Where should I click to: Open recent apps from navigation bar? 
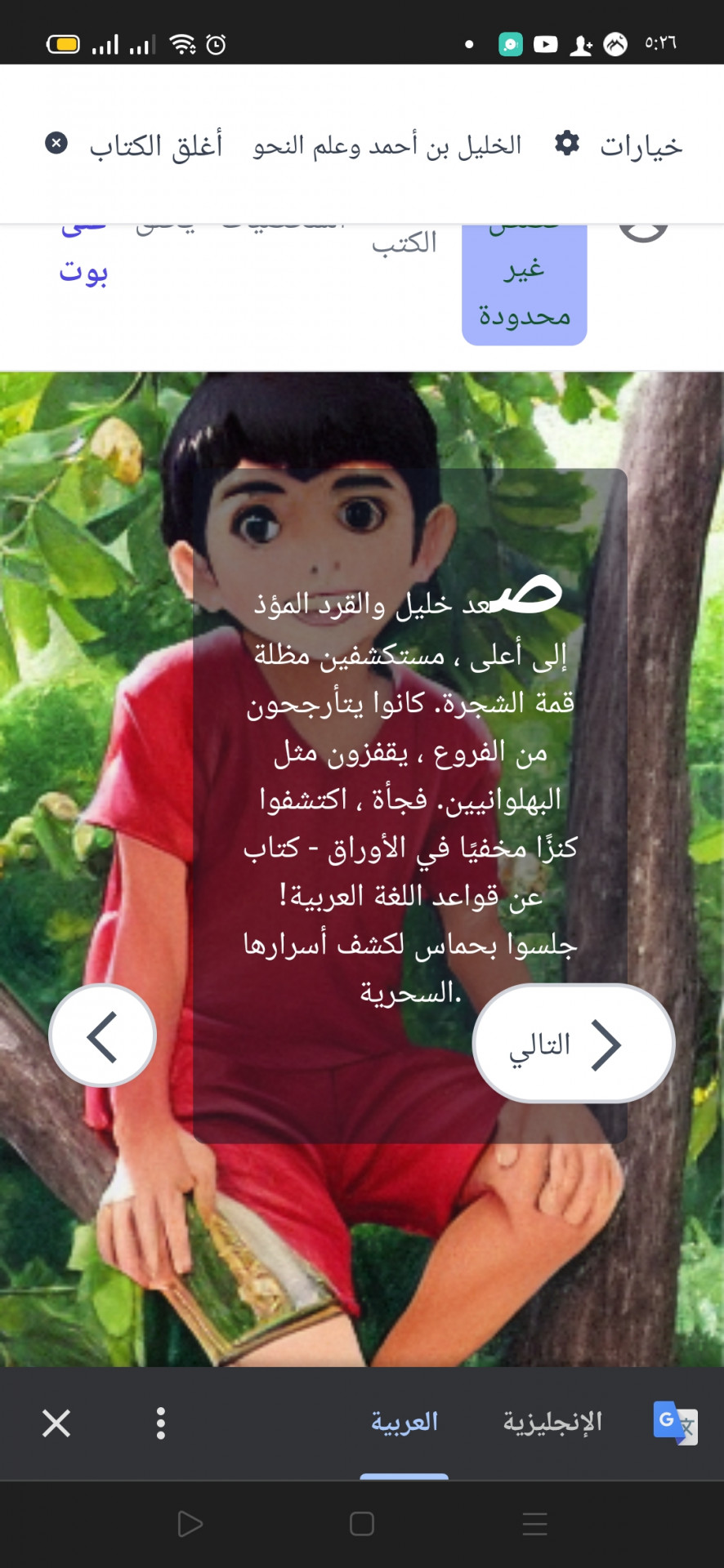coord(534,1524)
